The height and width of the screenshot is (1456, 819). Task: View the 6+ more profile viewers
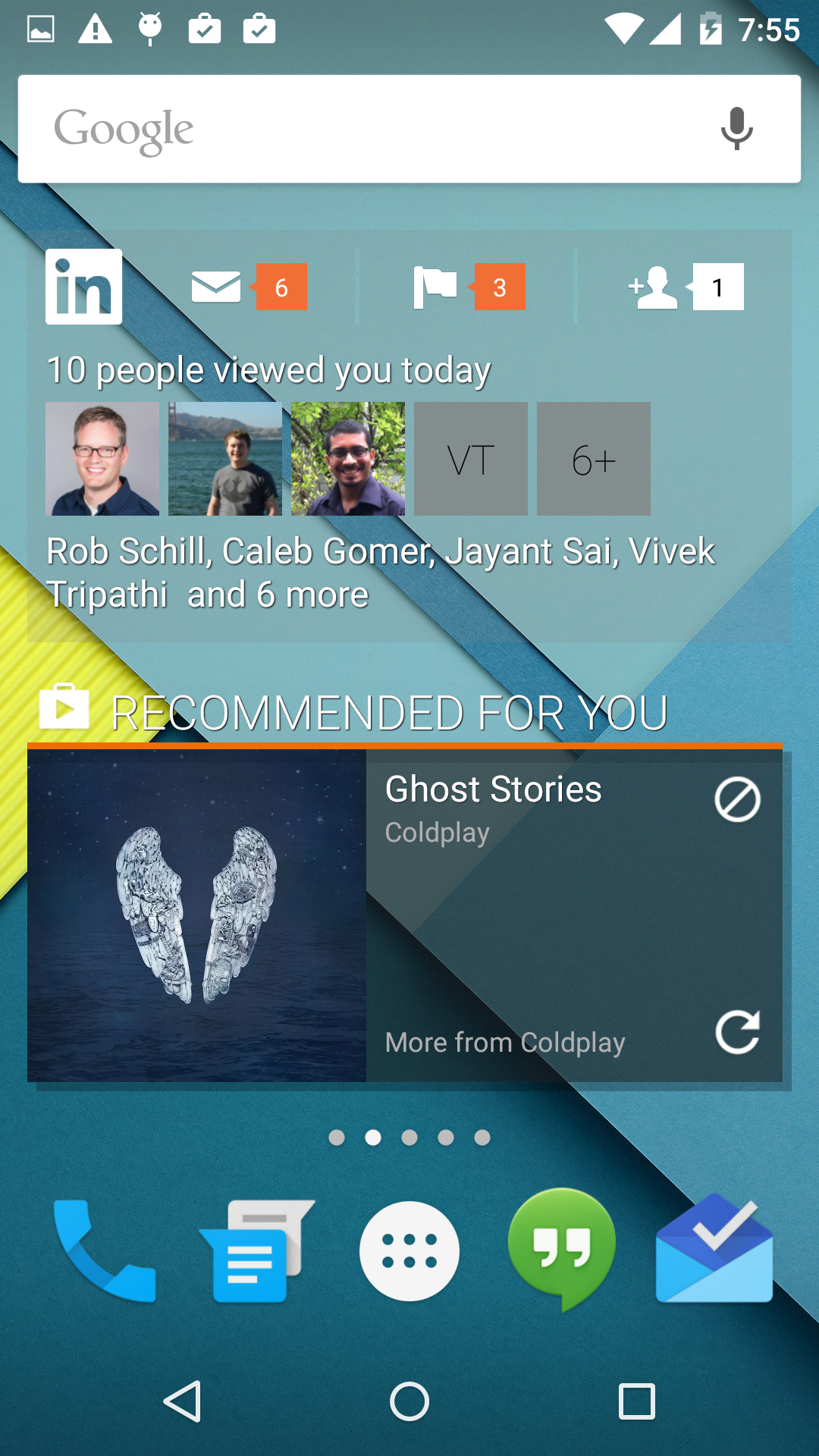(594, 459)
